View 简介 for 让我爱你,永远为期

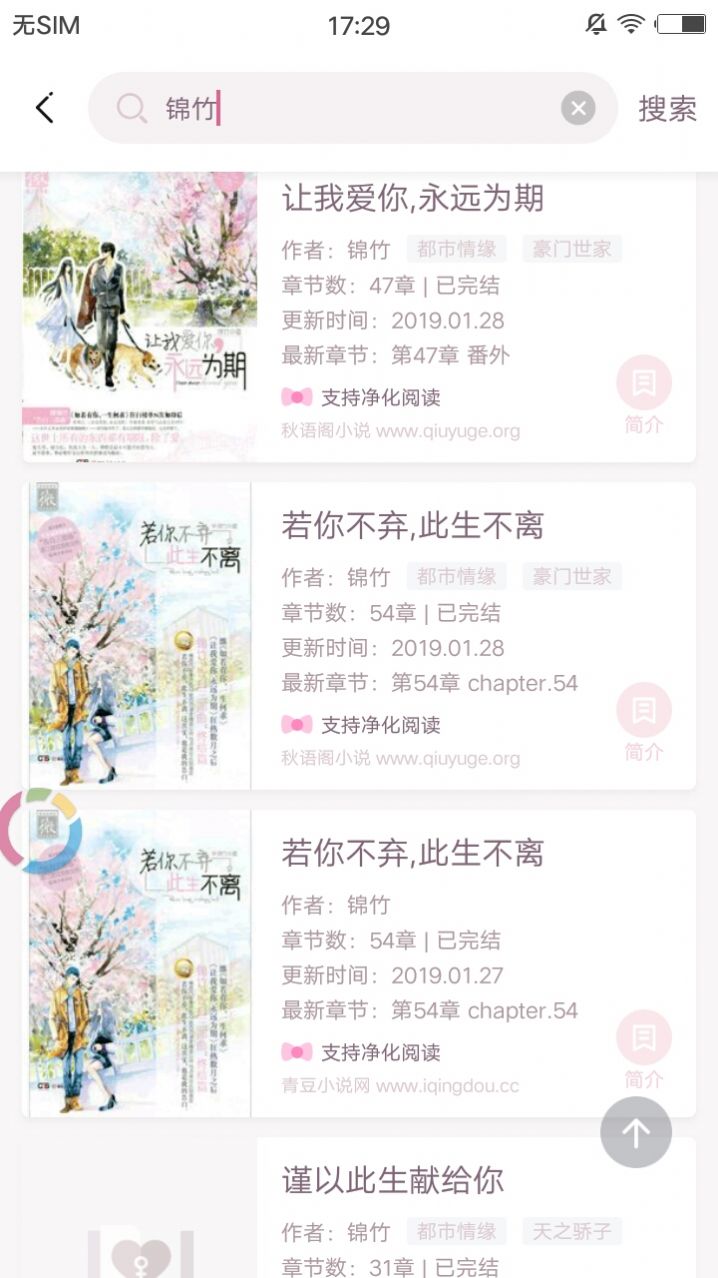[644, 395]
